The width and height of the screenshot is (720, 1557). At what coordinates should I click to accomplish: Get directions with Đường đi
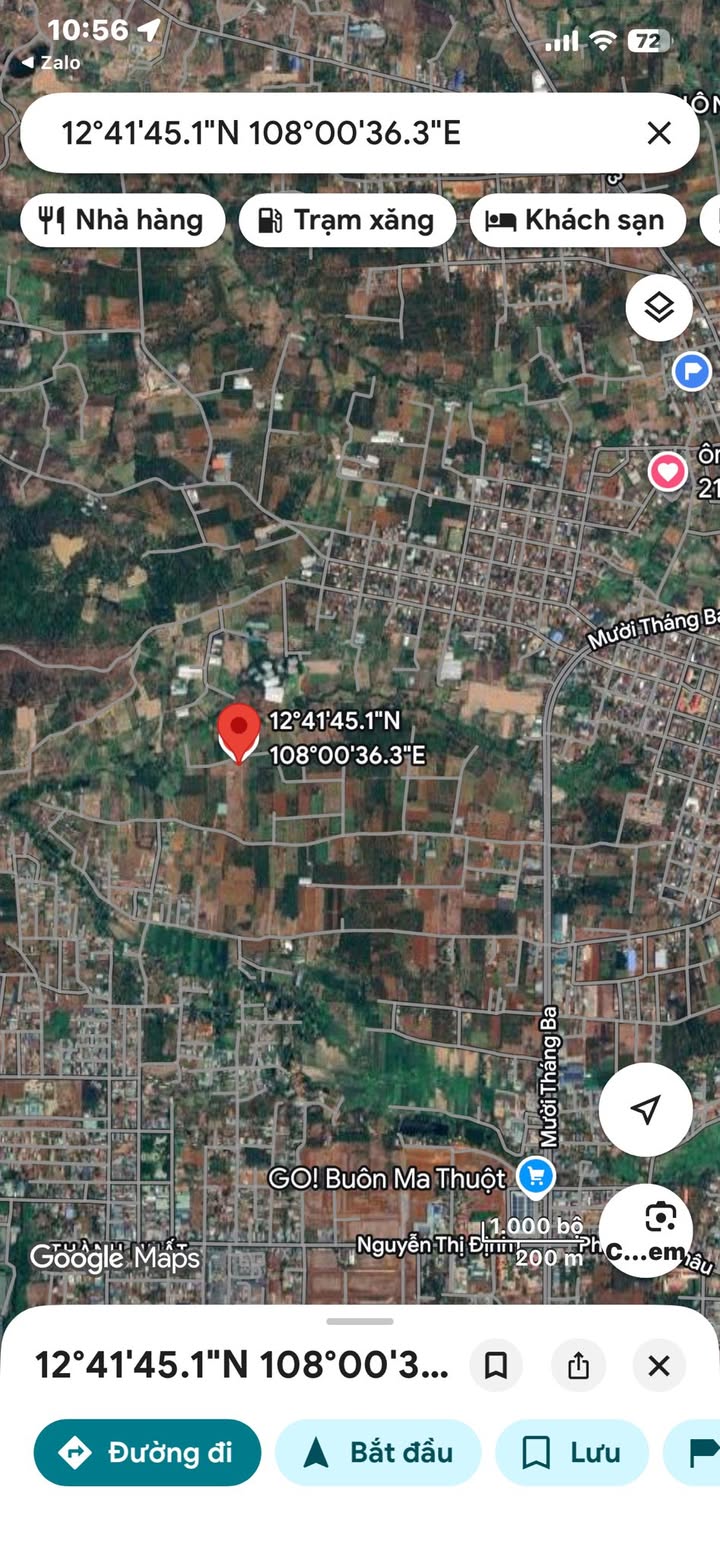click(148, 1452)
